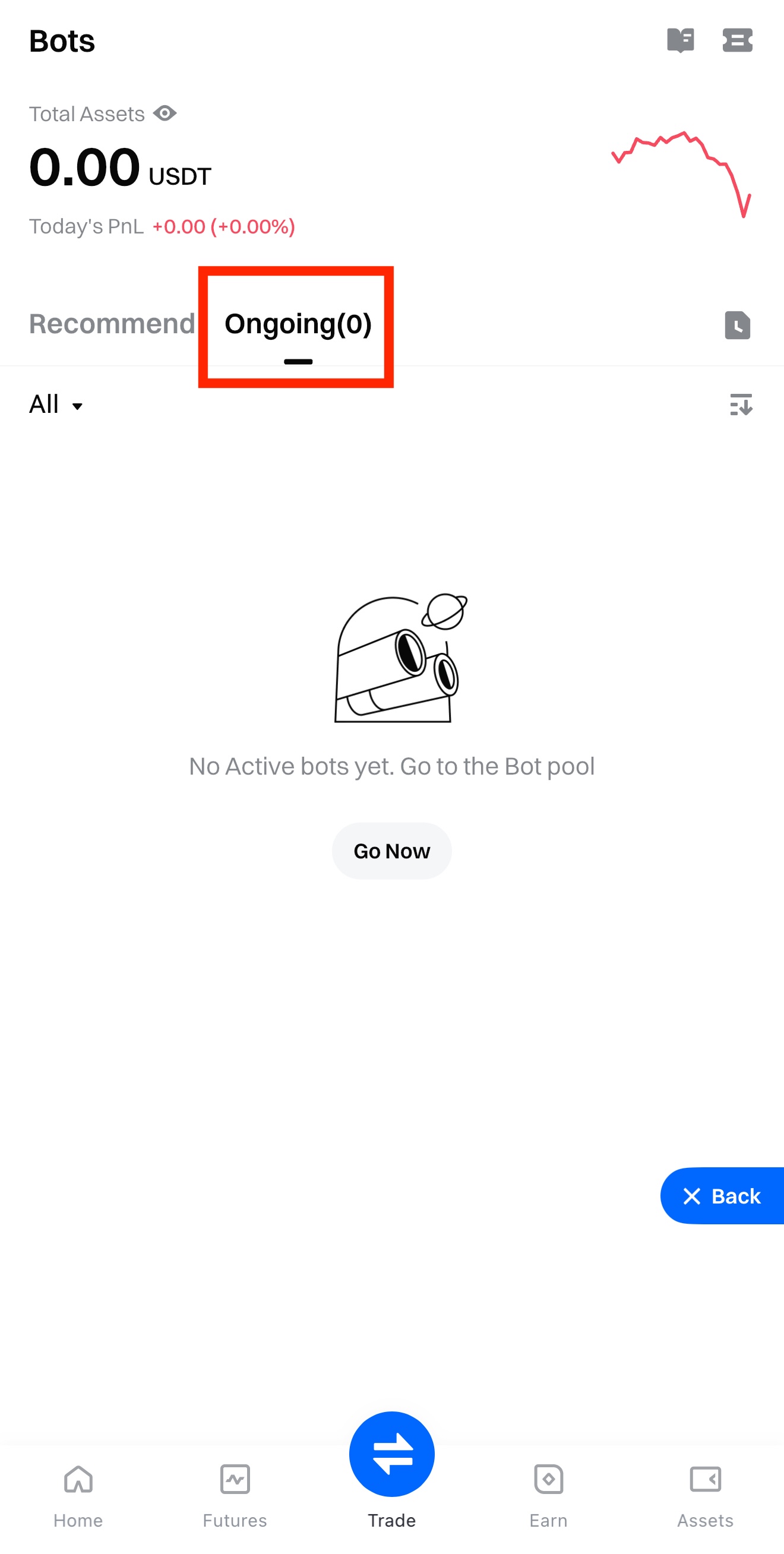Open the tutorial book icon
Image resolution: width=784 pixels, height=1554 pixels.
(x=680, y=40)
